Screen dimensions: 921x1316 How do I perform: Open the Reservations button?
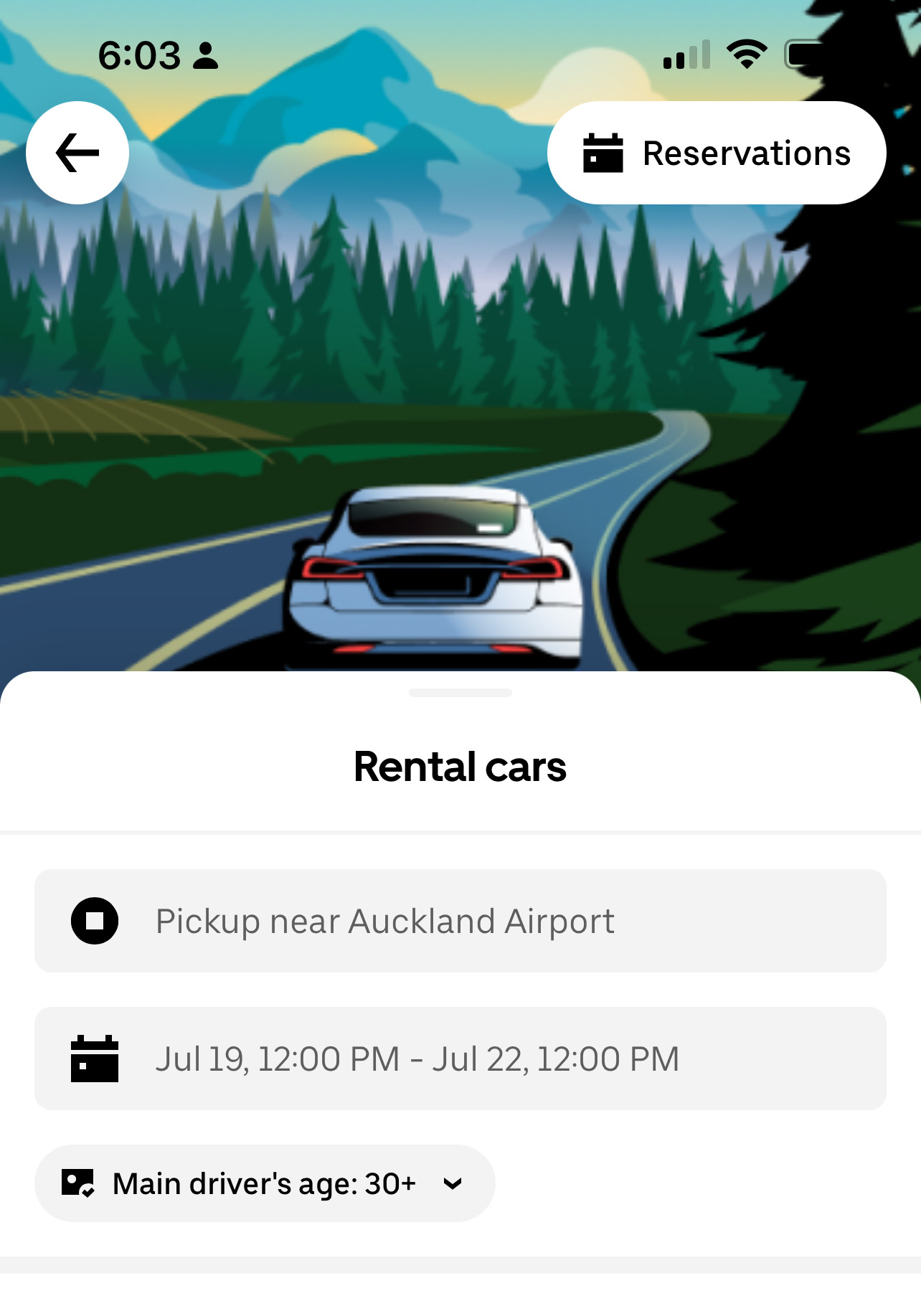coord(717,153)
